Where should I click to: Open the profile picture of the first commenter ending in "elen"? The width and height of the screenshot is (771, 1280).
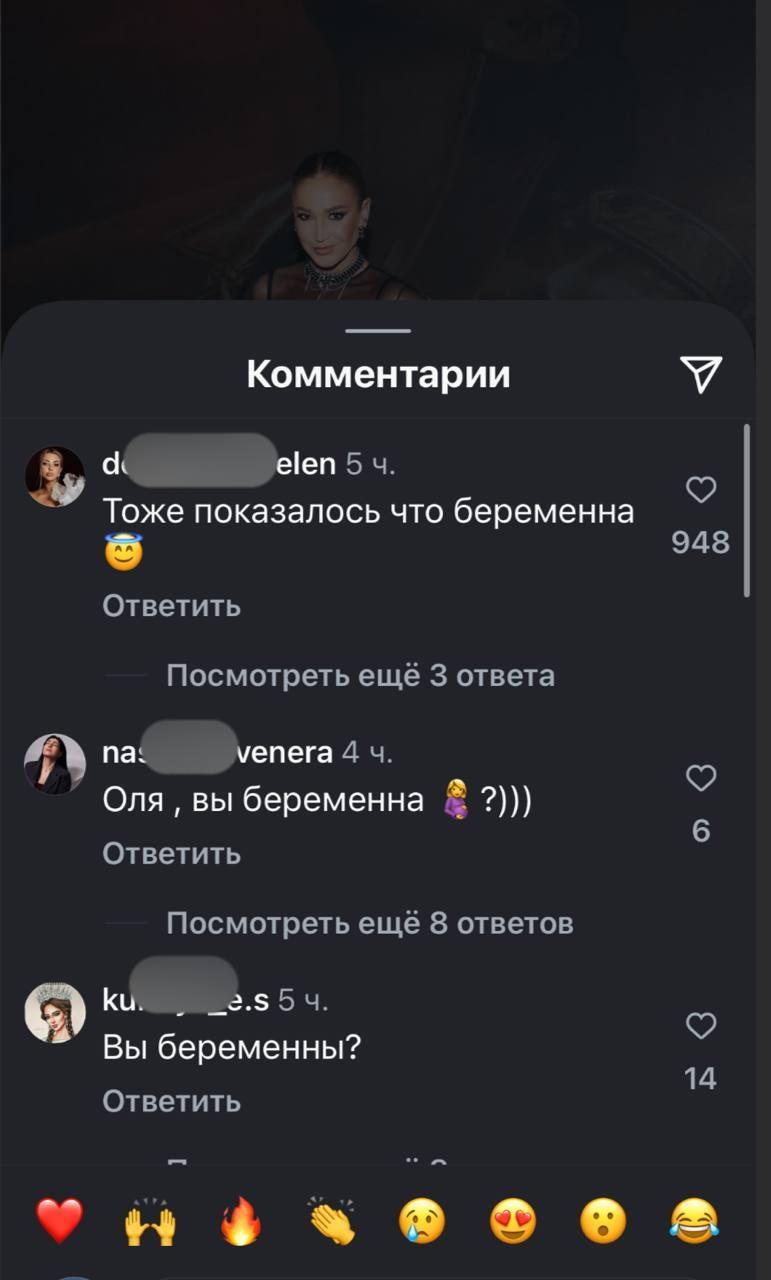[x=54, y=476]
